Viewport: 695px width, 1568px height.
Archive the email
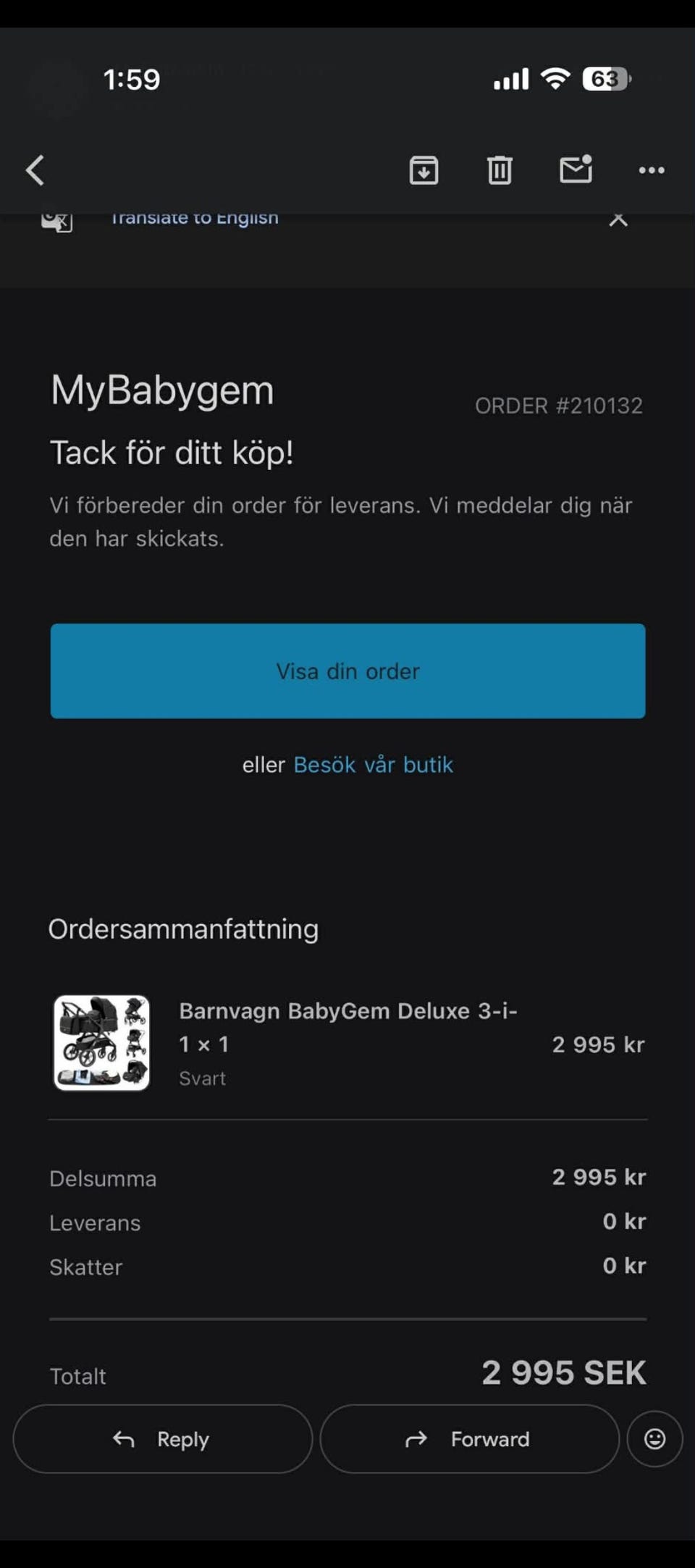[x=424, y=169]
